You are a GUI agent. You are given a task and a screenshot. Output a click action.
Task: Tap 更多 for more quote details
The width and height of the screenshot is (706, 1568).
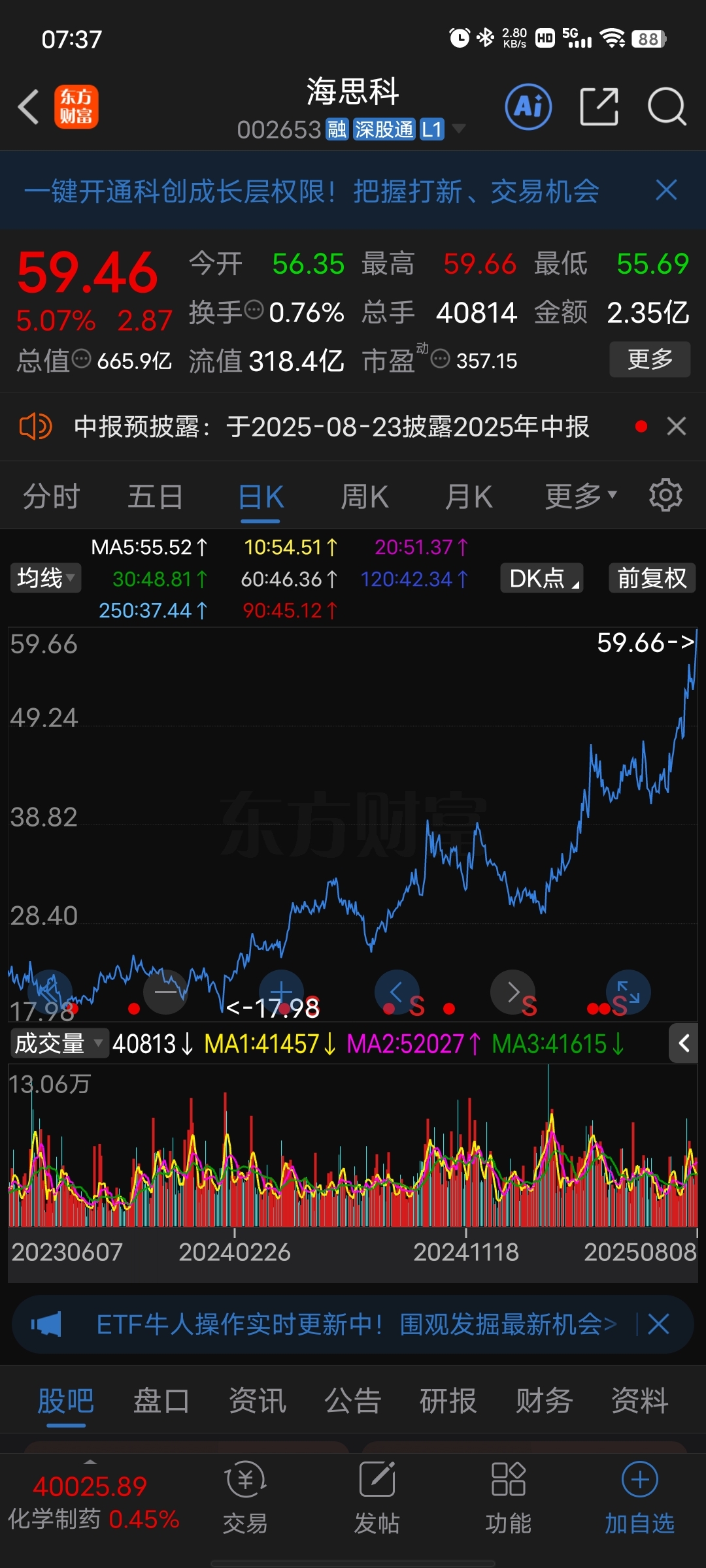tap(650, 359)
